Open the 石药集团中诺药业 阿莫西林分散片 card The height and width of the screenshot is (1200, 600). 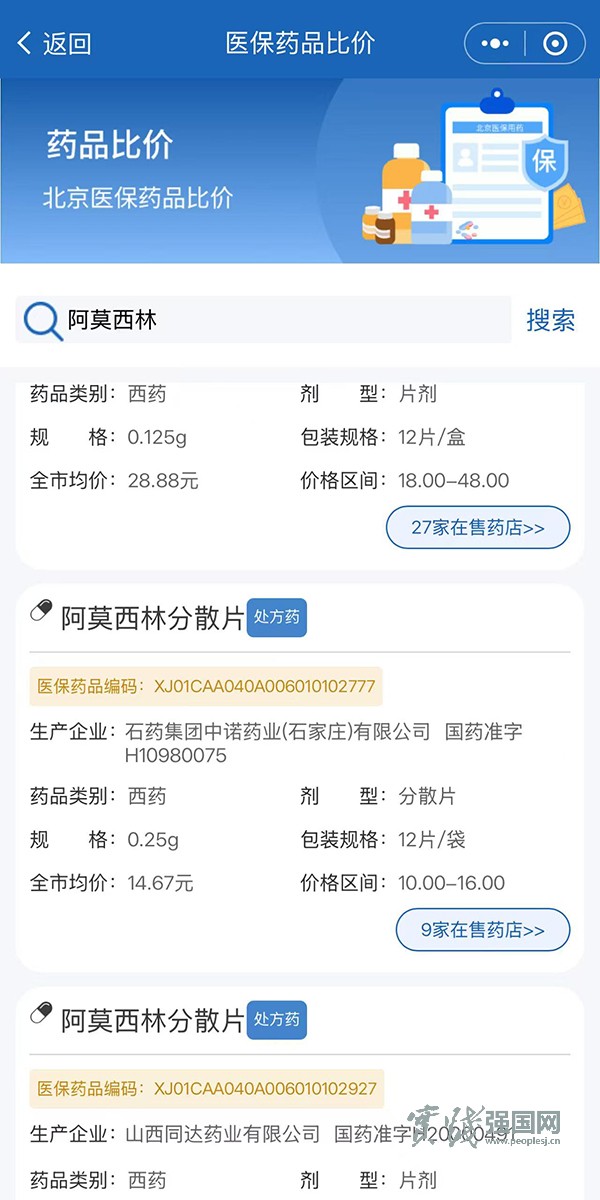tap(300, 778)
